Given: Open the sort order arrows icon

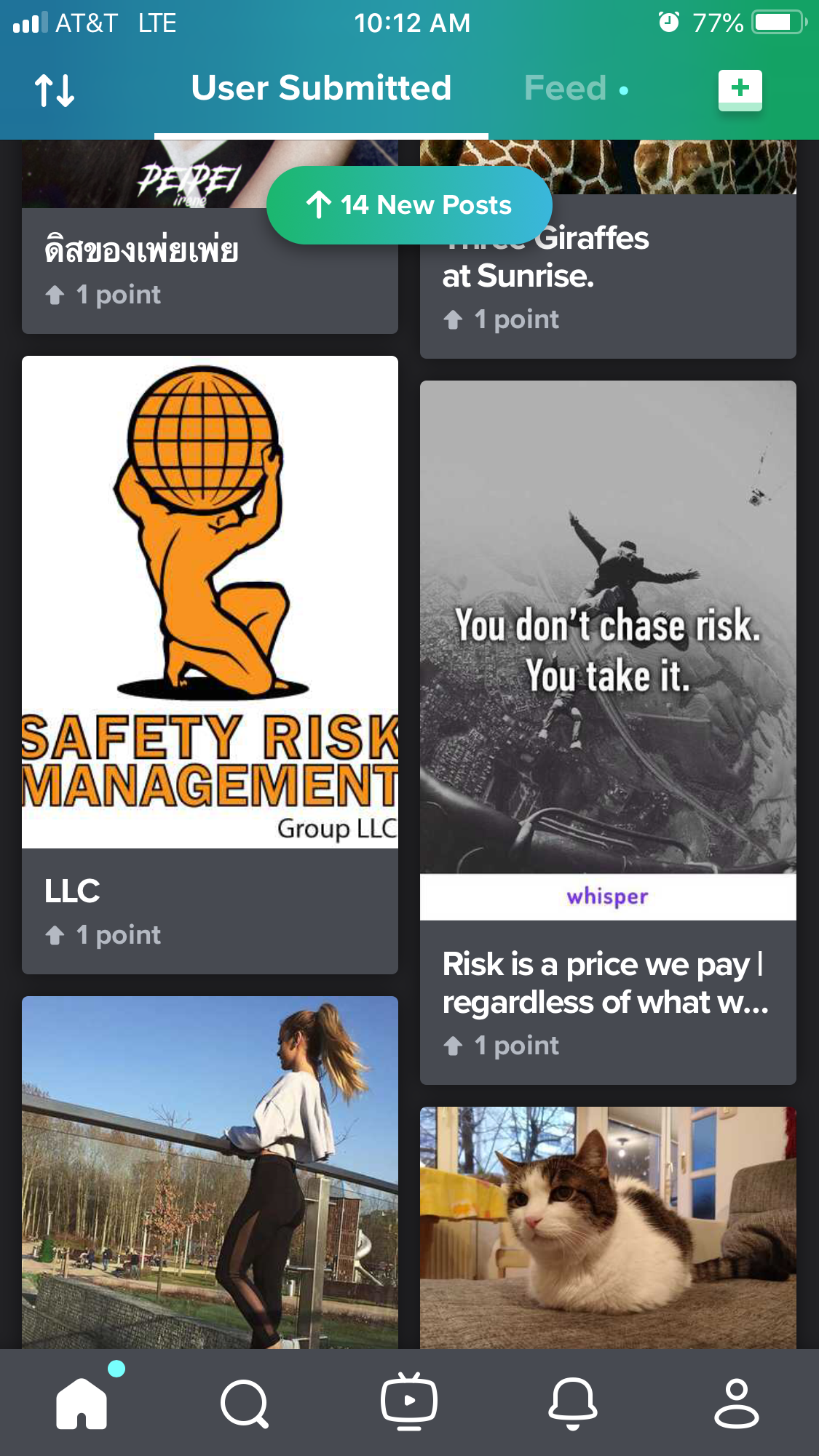Looking at the screenshot, I should click(55, 90).
